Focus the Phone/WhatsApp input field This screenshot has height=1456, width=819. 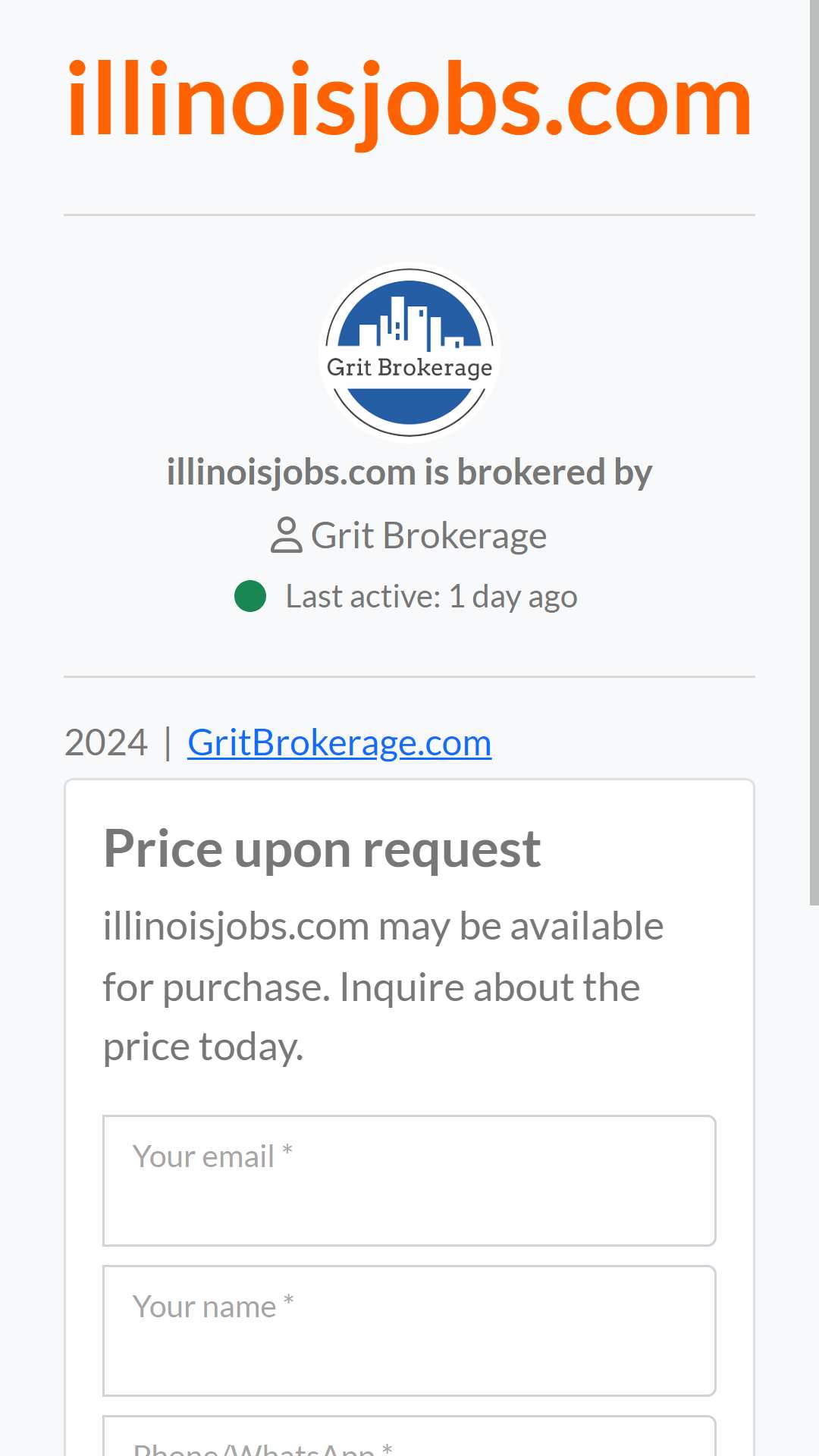409,1436
